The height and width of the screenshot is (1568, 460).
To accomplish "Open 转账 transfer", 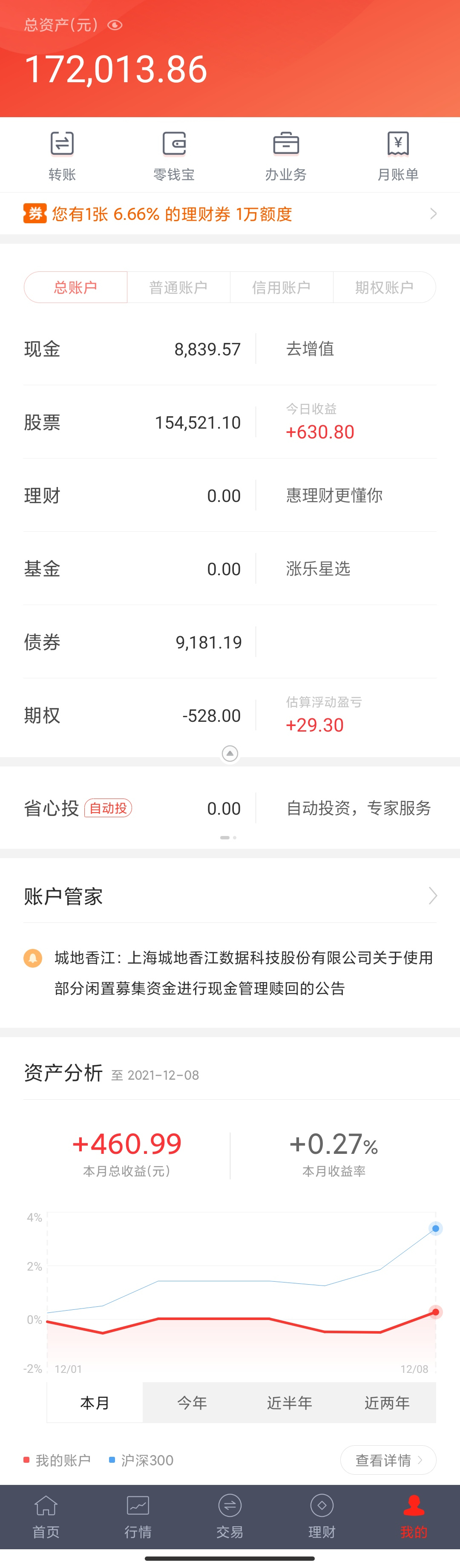I will (62, 156).
